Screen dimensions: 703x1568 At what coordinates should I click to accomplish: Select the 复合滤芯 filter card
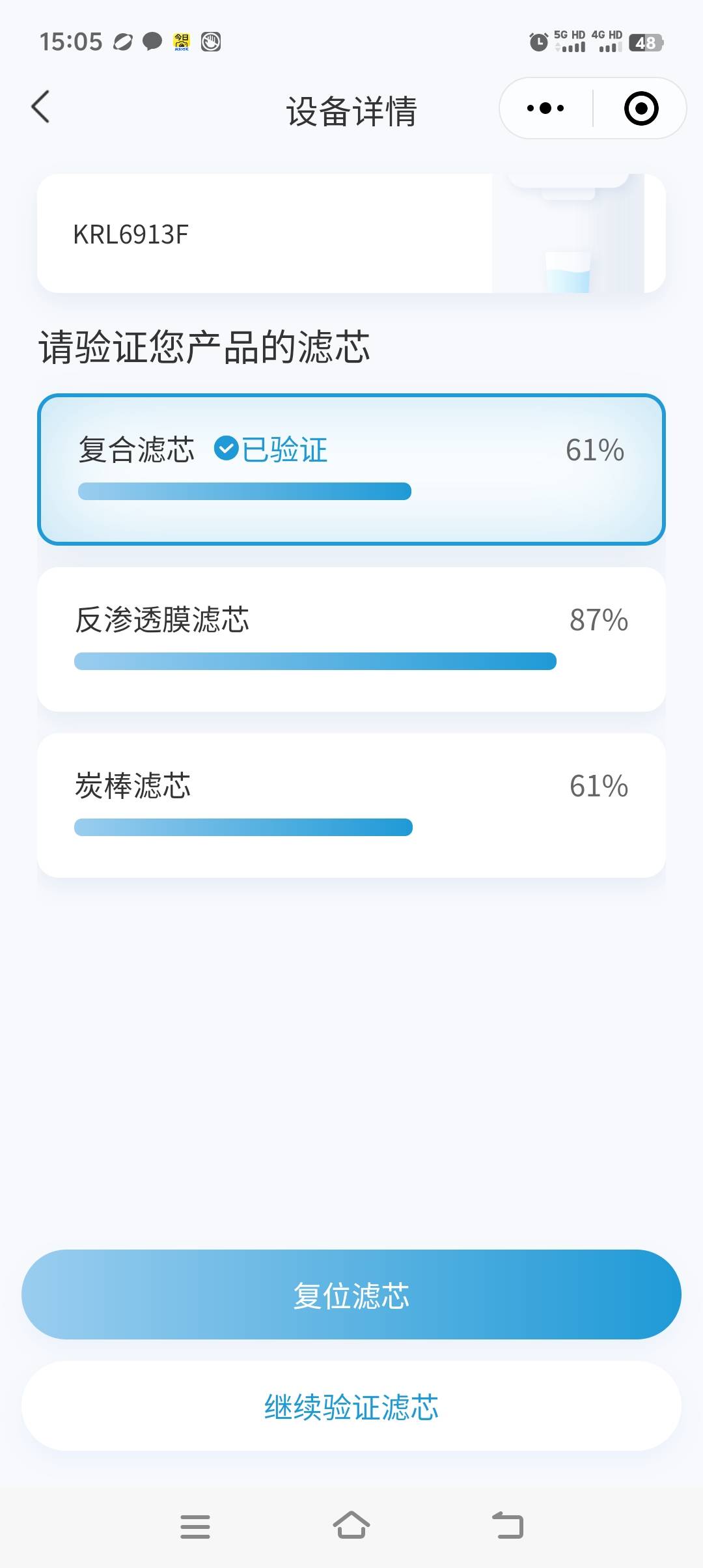coord(351,469)
